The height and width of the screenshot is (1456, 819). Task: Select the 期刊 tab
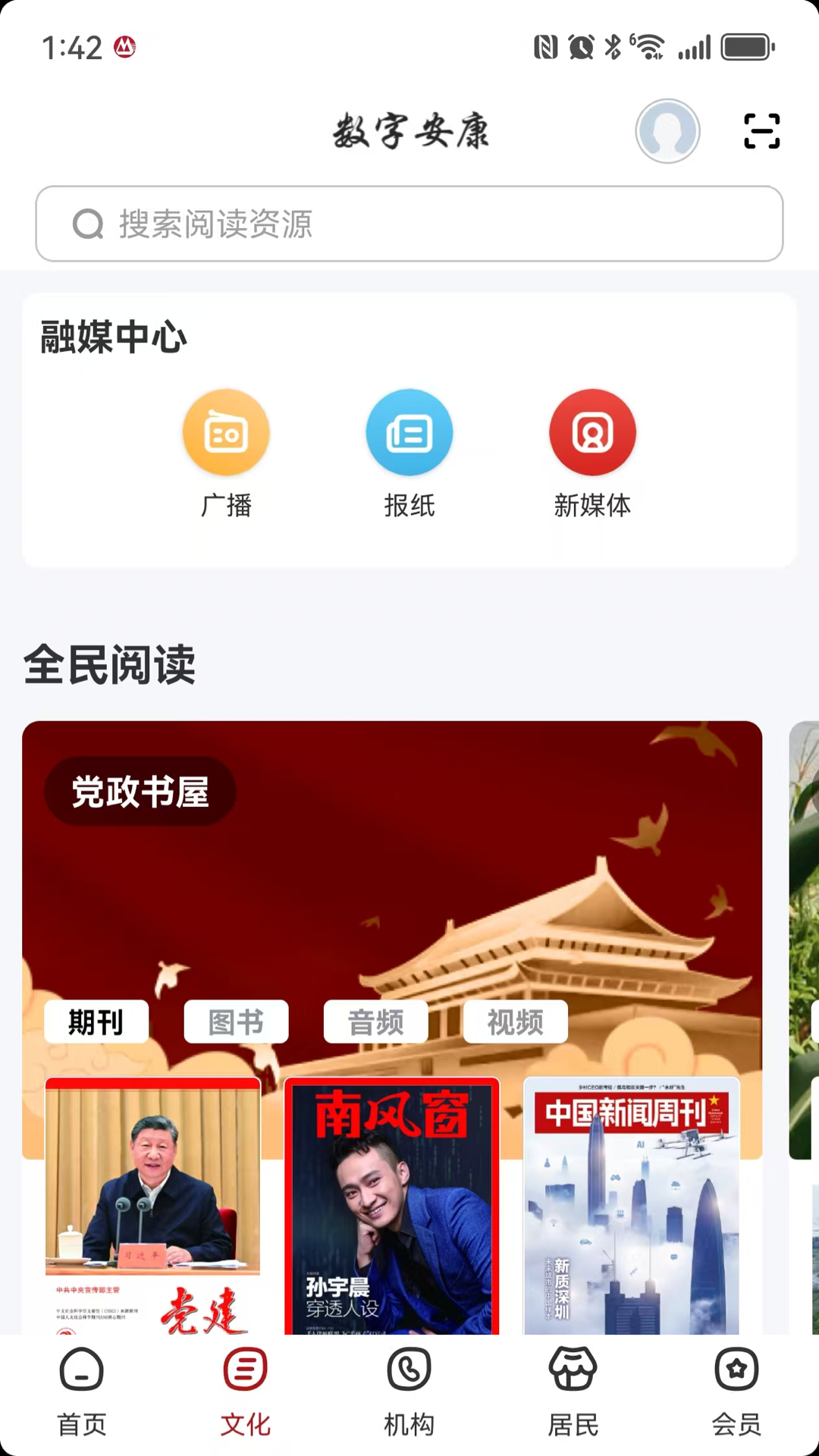[x=96, y=1021]
